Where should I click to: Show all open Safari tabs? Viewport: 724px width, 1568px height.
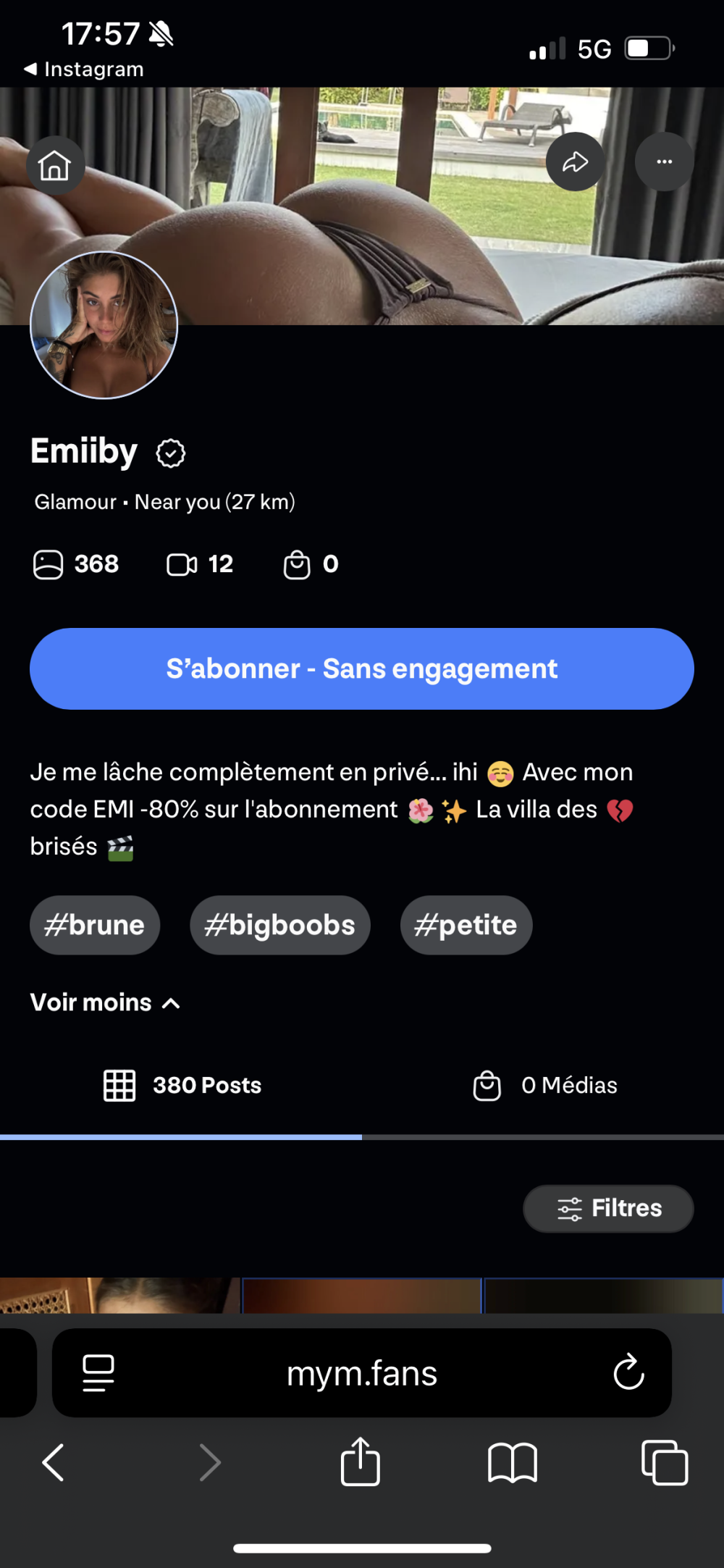tap(665, 1462)
